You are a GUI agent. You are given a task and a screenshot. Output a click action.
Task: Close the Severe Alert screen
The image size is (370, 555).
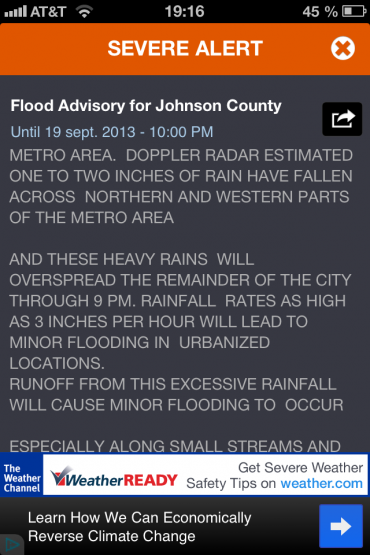343,48
